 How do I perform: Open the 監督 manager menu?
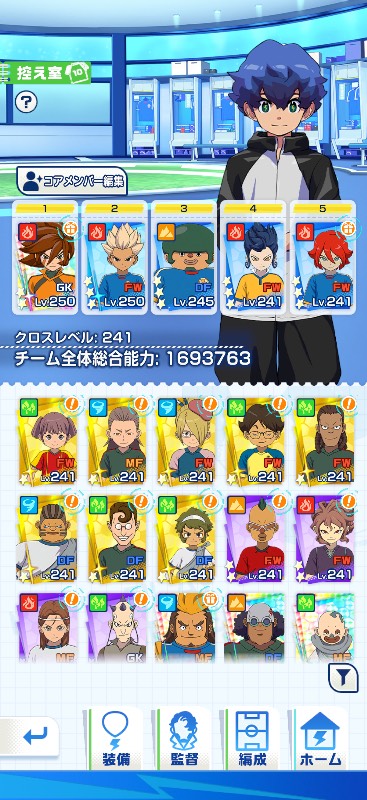click(184, 739)
